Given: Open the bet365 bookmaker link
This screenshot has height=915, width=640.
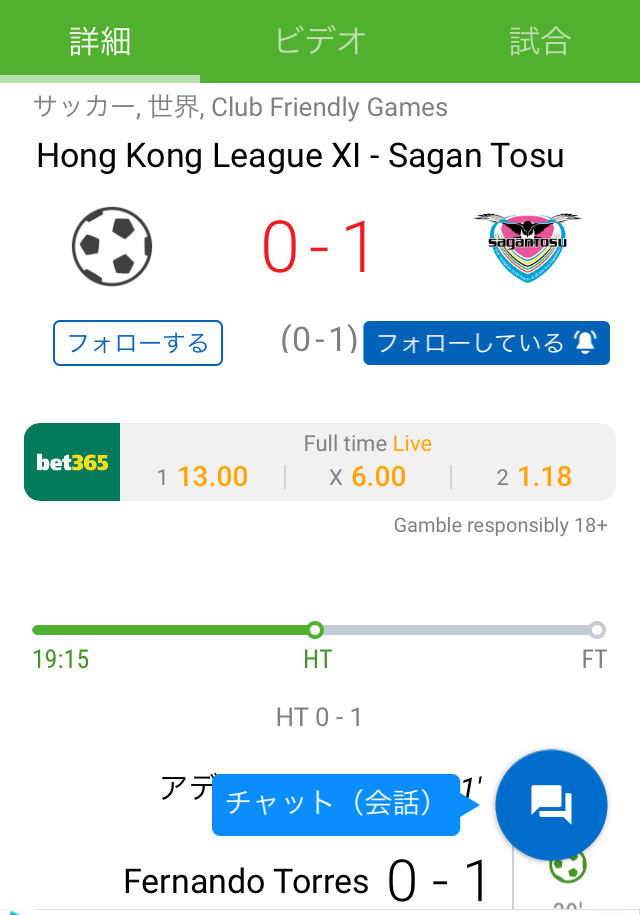Looking at the screenshot, I should 72,462.
